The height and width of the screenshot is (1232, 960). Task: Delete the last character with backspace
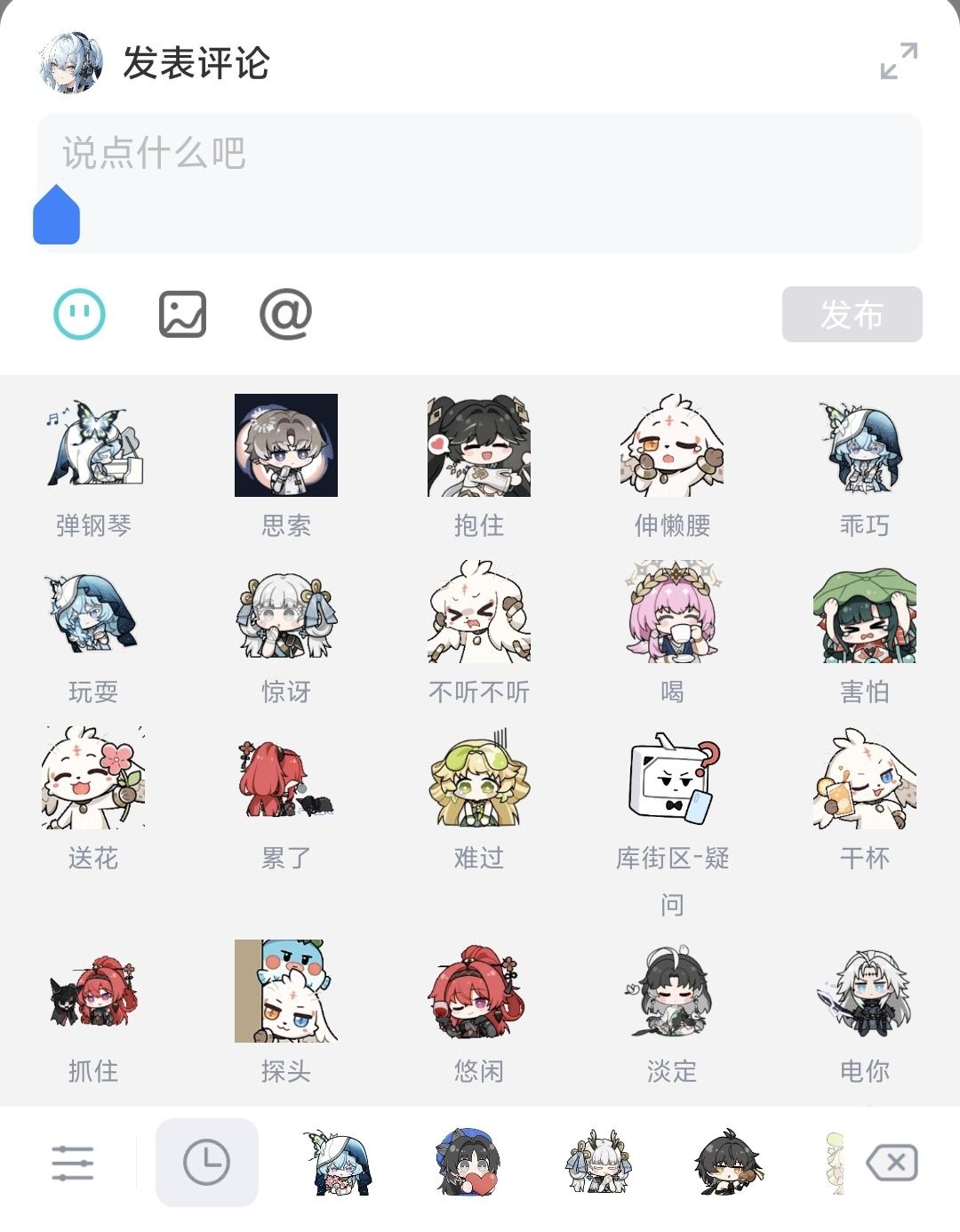[x=892, y=1163]
